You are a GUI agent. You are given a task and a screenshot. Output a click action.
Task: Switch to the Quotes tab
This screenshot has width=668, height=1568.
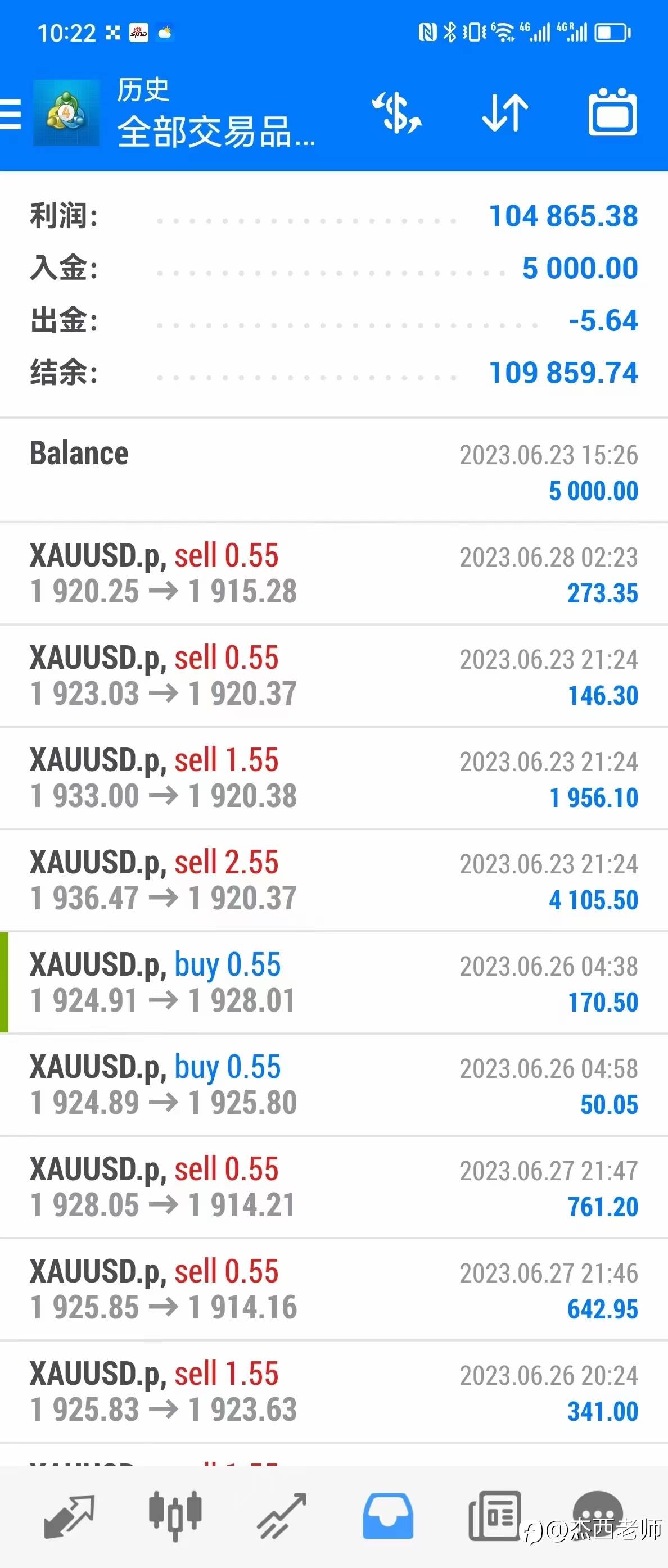click(69, 1515)
